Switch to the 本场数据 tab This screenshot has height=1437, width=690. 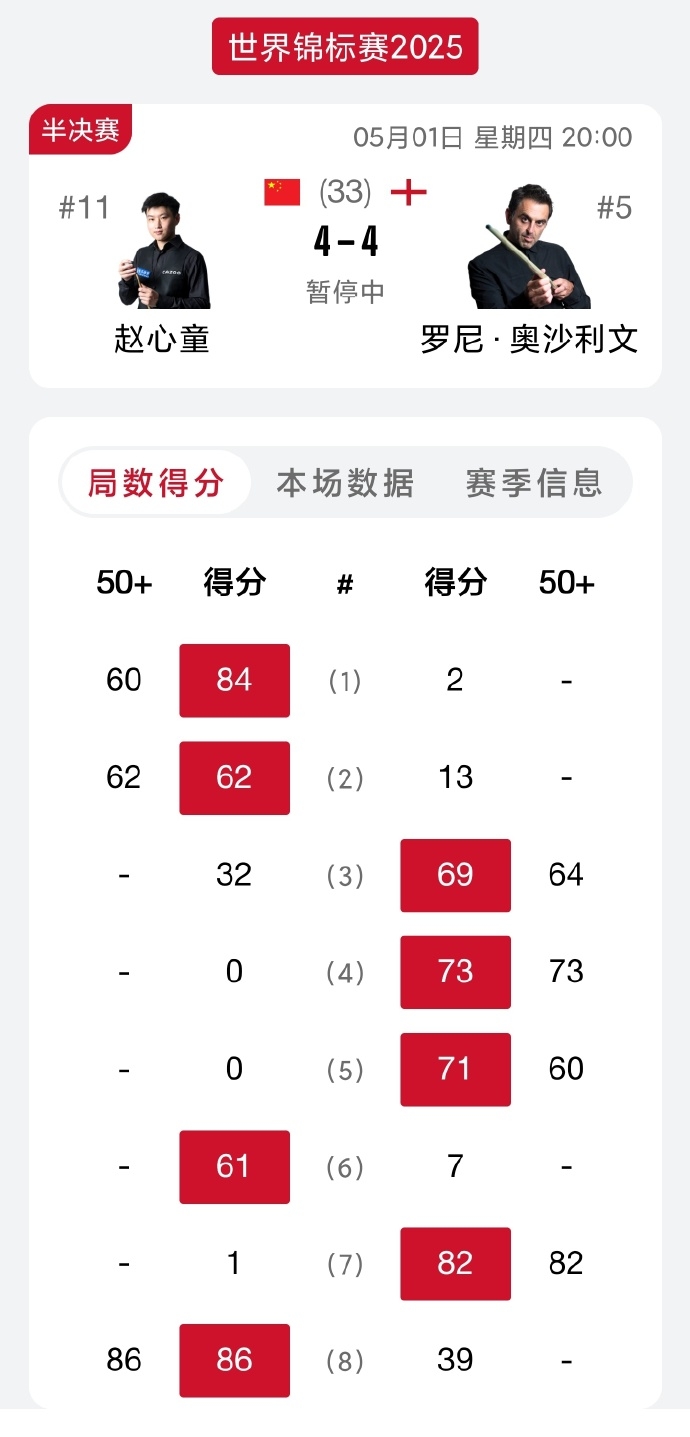pyautogui.click(x=345, y=483)
